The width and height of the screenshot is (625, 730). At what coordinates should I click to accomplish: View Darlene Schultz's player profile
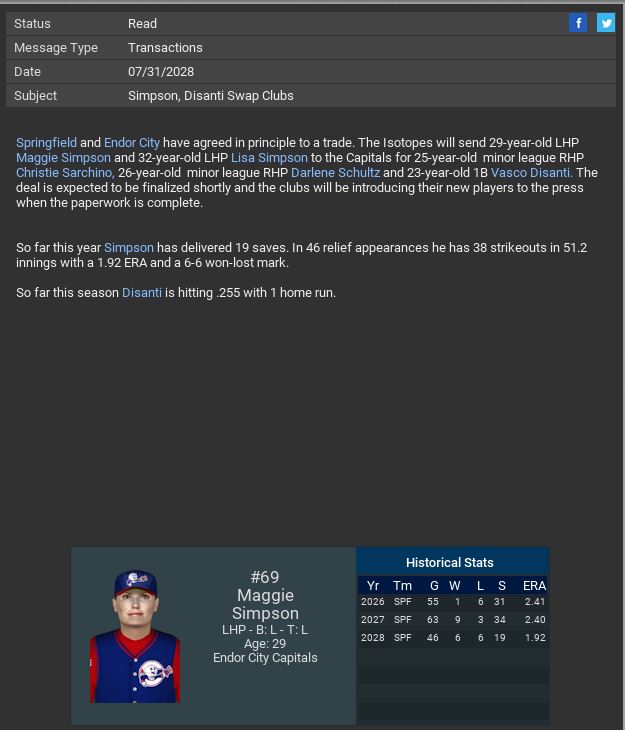[x=335, y=173]
